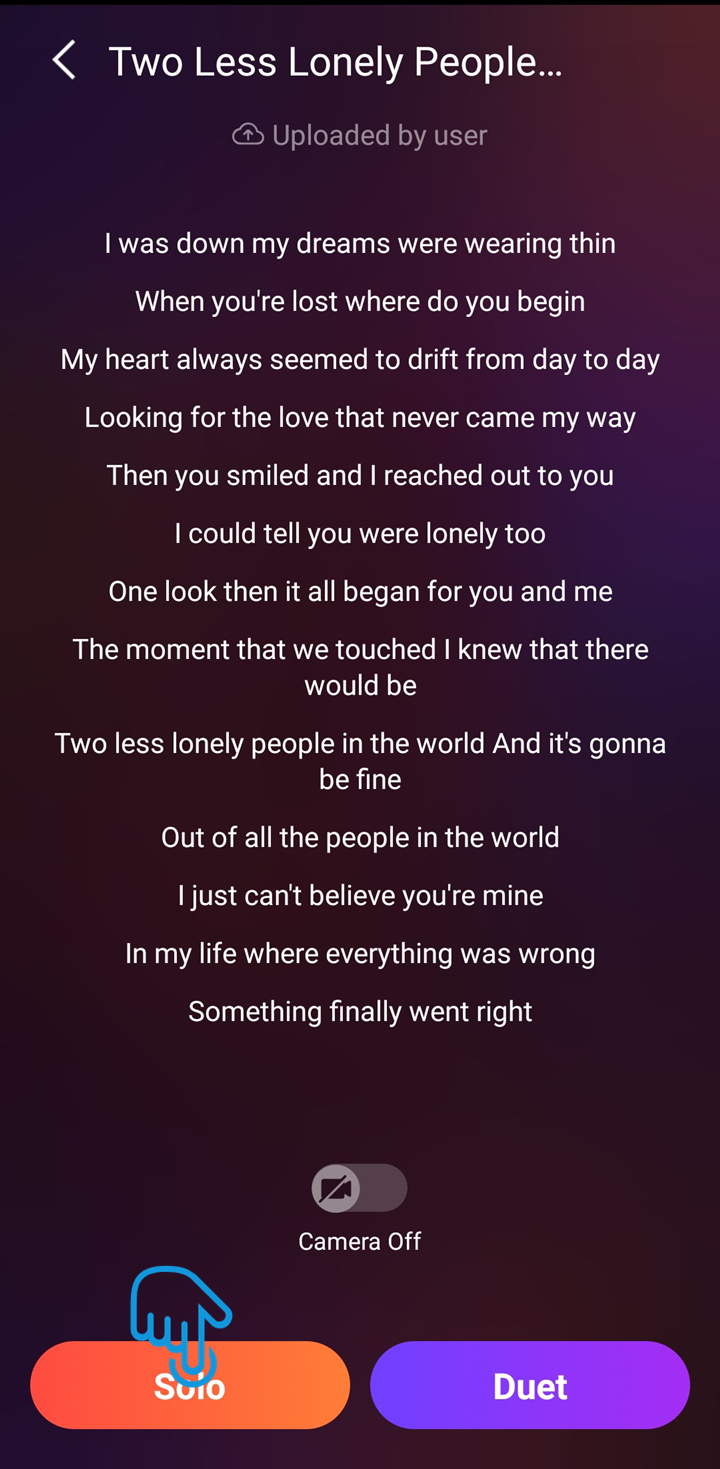This screenshot has width=720, height=1469.
Task: Choose the Duet mode
Action: coord(530,1385)
